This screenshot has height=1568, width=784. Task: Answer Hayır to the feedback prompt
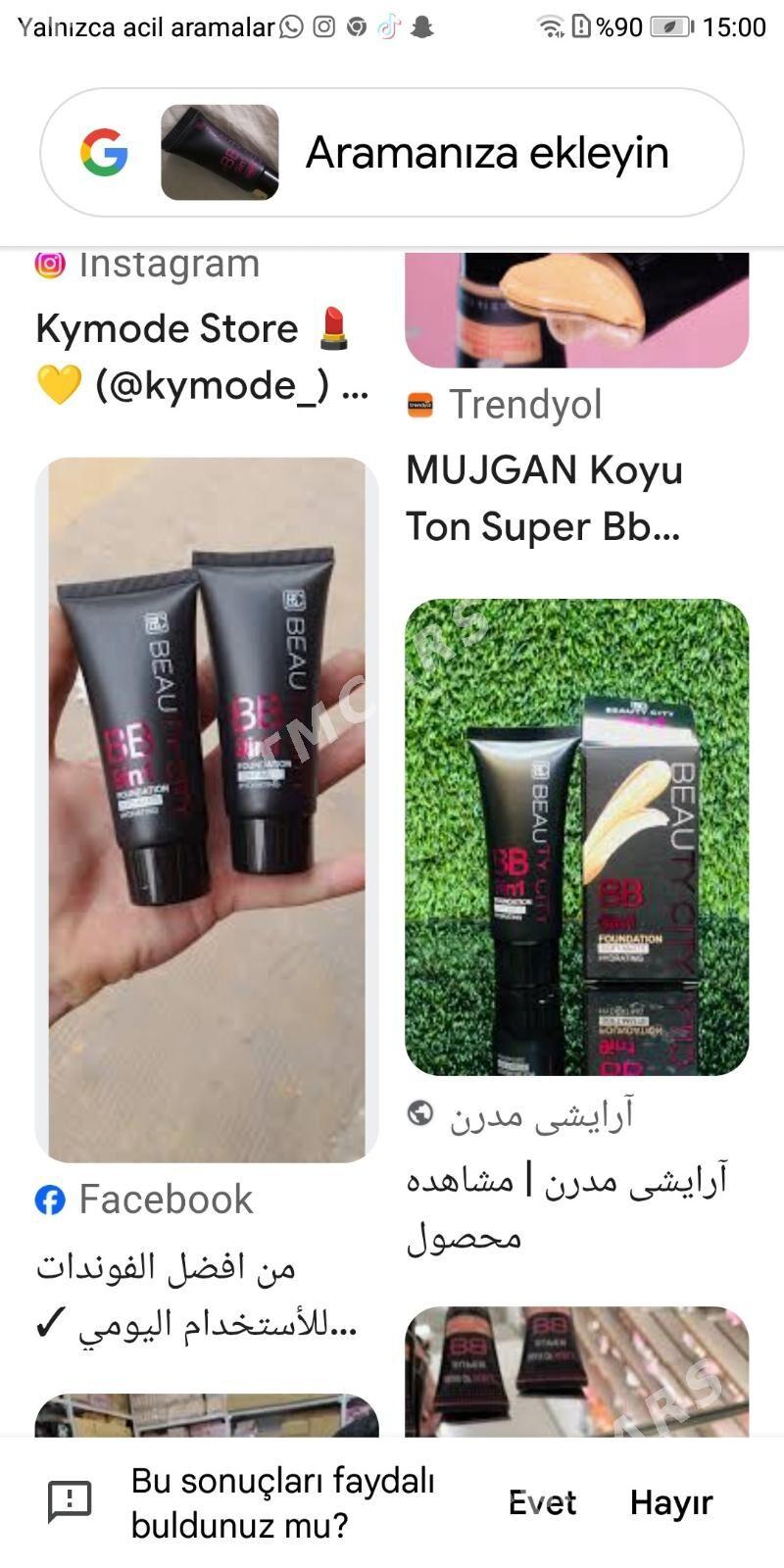click(x=671, y=1502)
